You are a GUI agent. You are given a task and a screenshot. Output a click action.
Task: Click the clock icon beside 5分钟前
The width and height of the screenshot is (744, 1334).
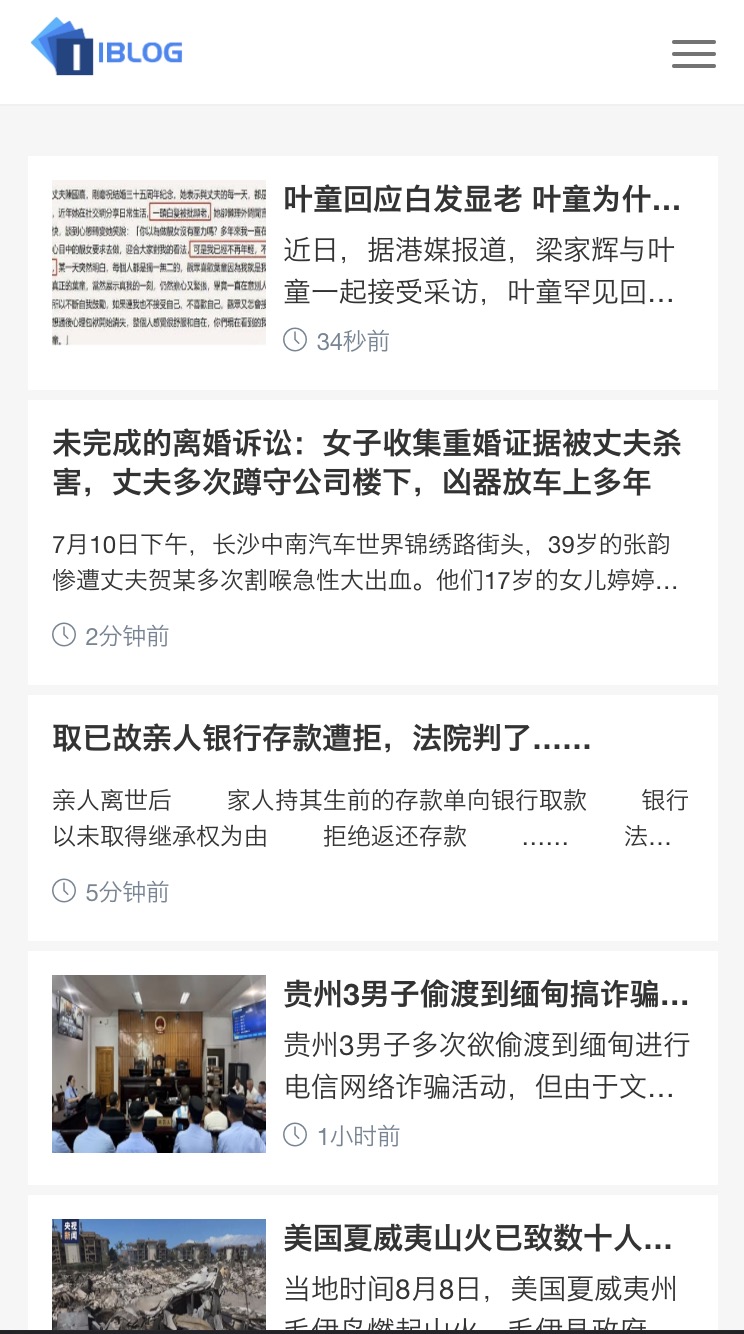pyautogui.click(x=63, y=891)
